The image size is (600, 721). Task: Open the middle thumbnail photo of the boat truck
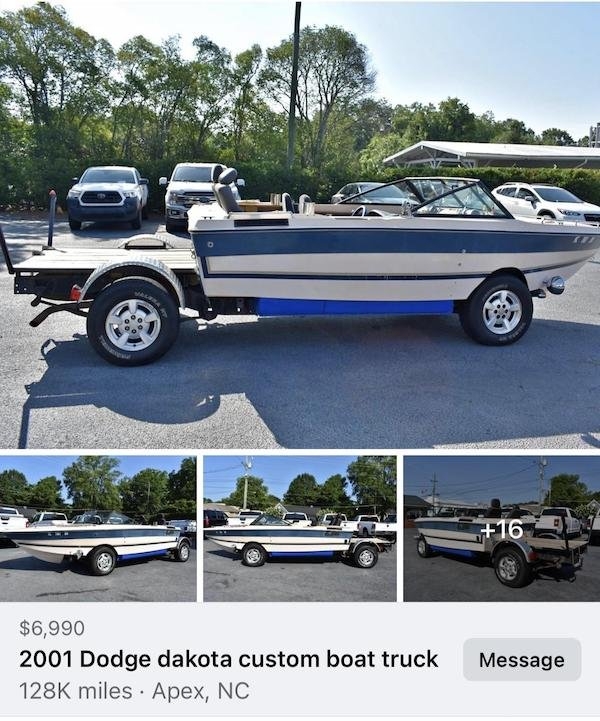pos(300,528)
